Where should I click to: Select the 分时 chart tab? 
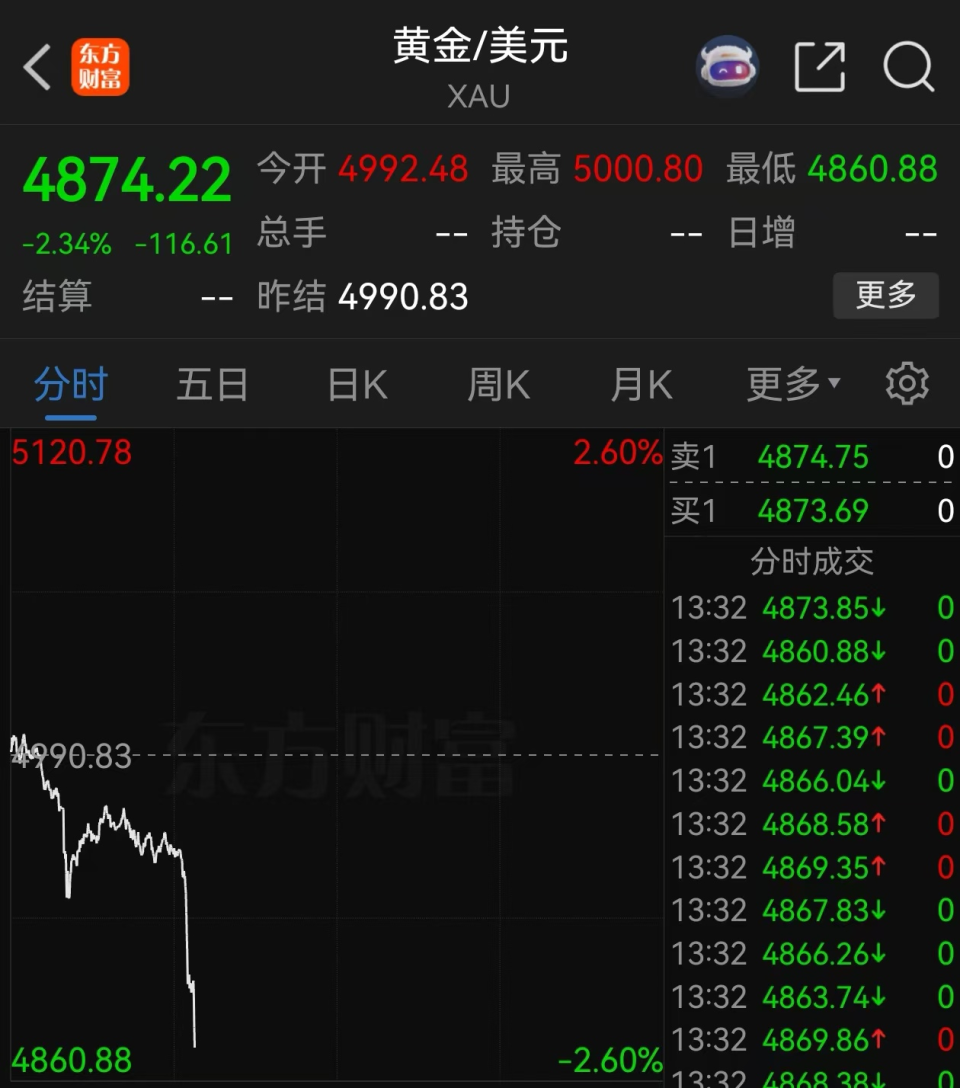pos(68,382)
